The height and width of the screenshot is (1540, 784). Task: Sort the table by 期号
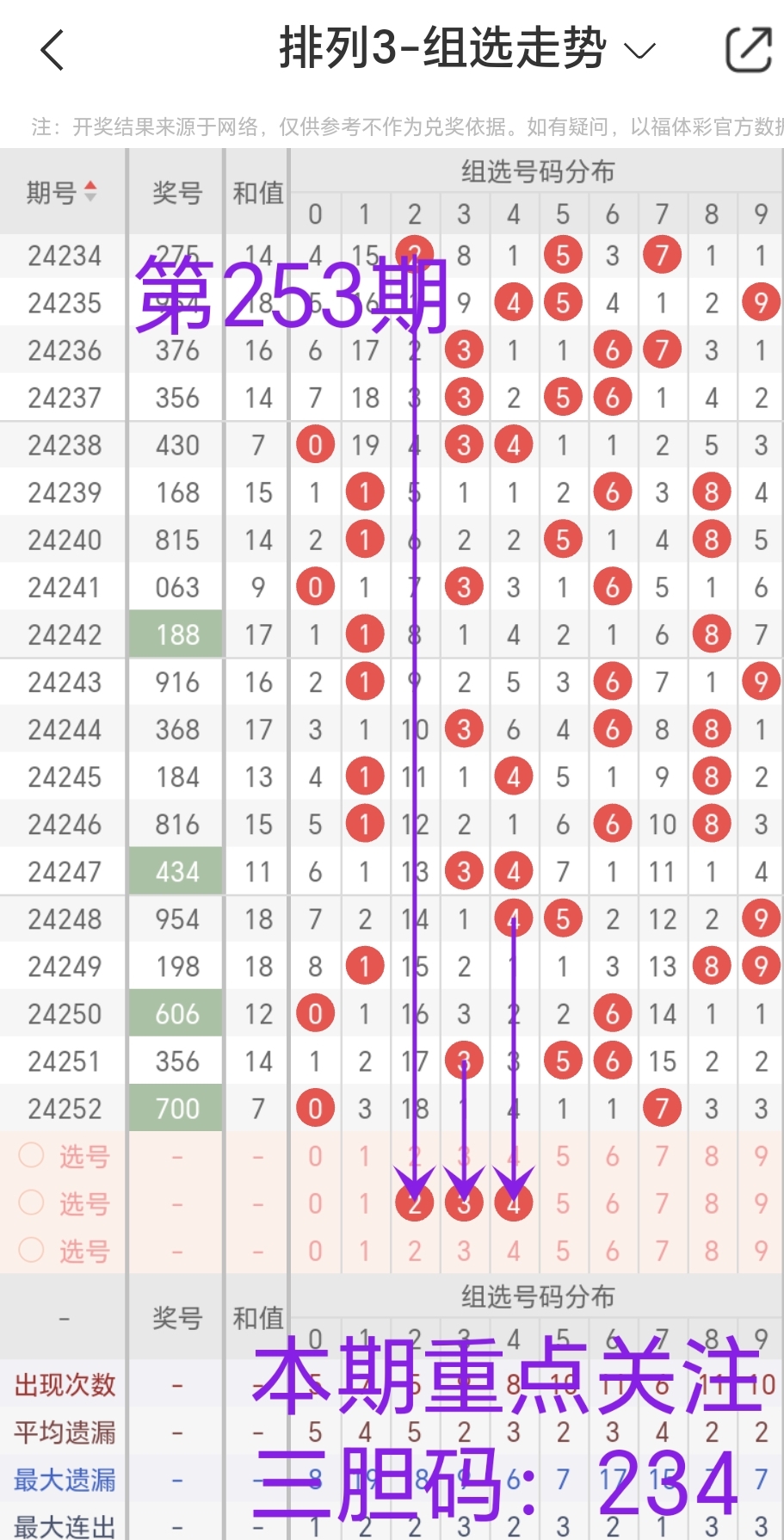[62, 192]
